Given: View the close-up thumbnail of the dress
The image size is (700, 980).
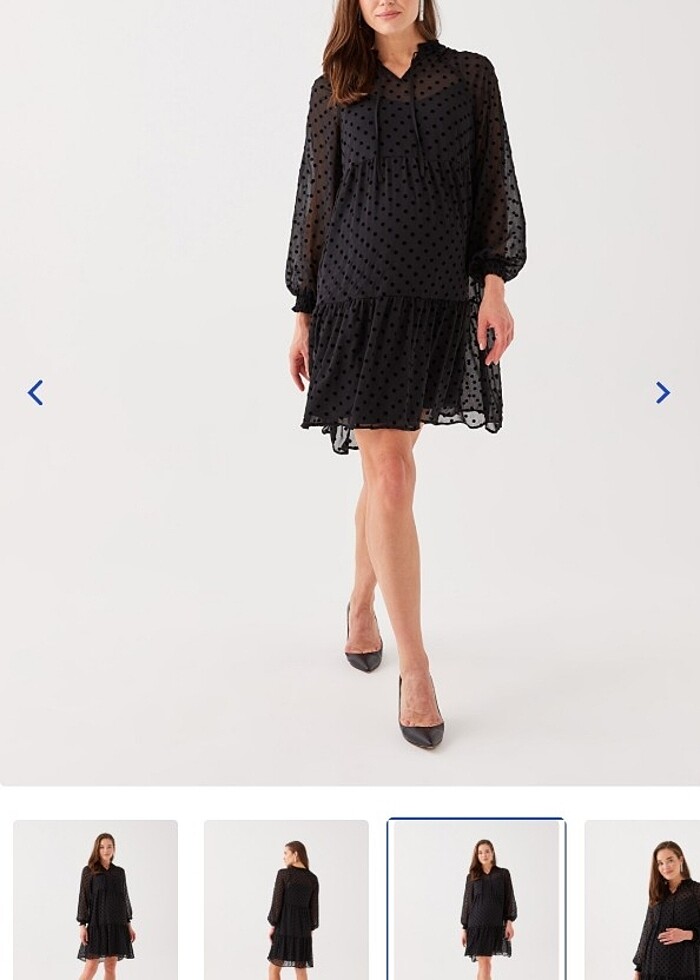Looking at the screenshot, I should tap(643, 899).
